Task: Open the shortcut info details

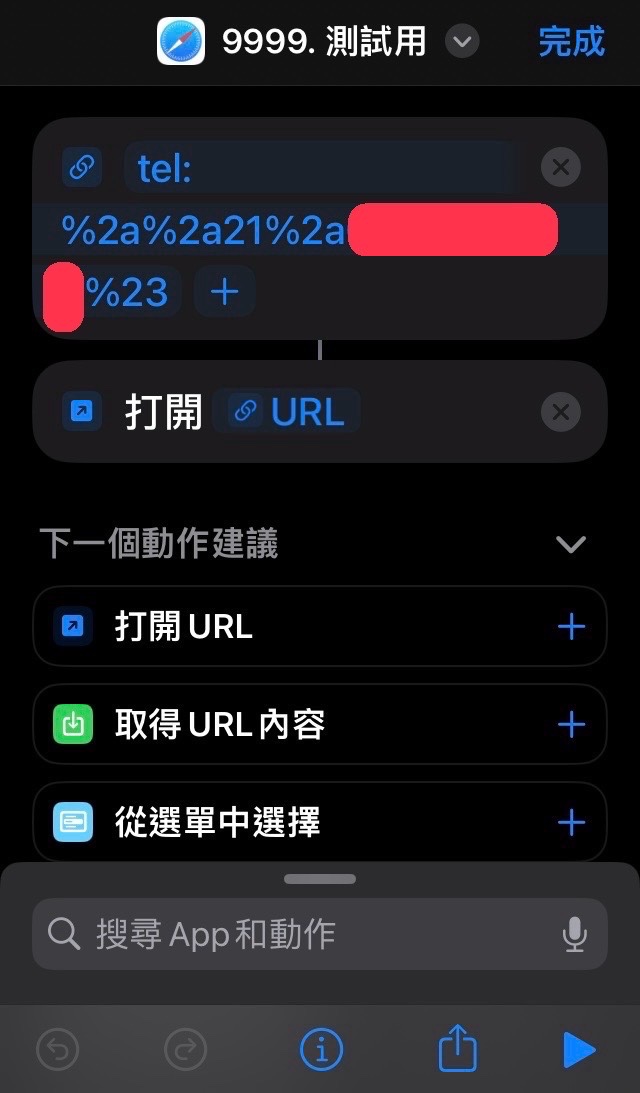Action: pos(321,1050)
